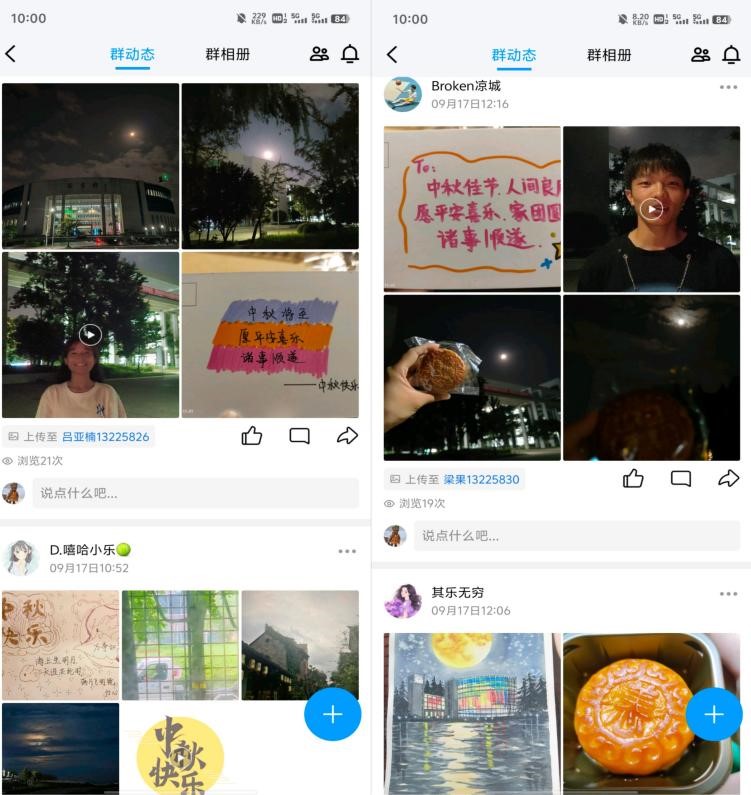This screenshot has height=795, width=751.
Task: Open the 梁果13225830 album link
Action: pos(481,480)
